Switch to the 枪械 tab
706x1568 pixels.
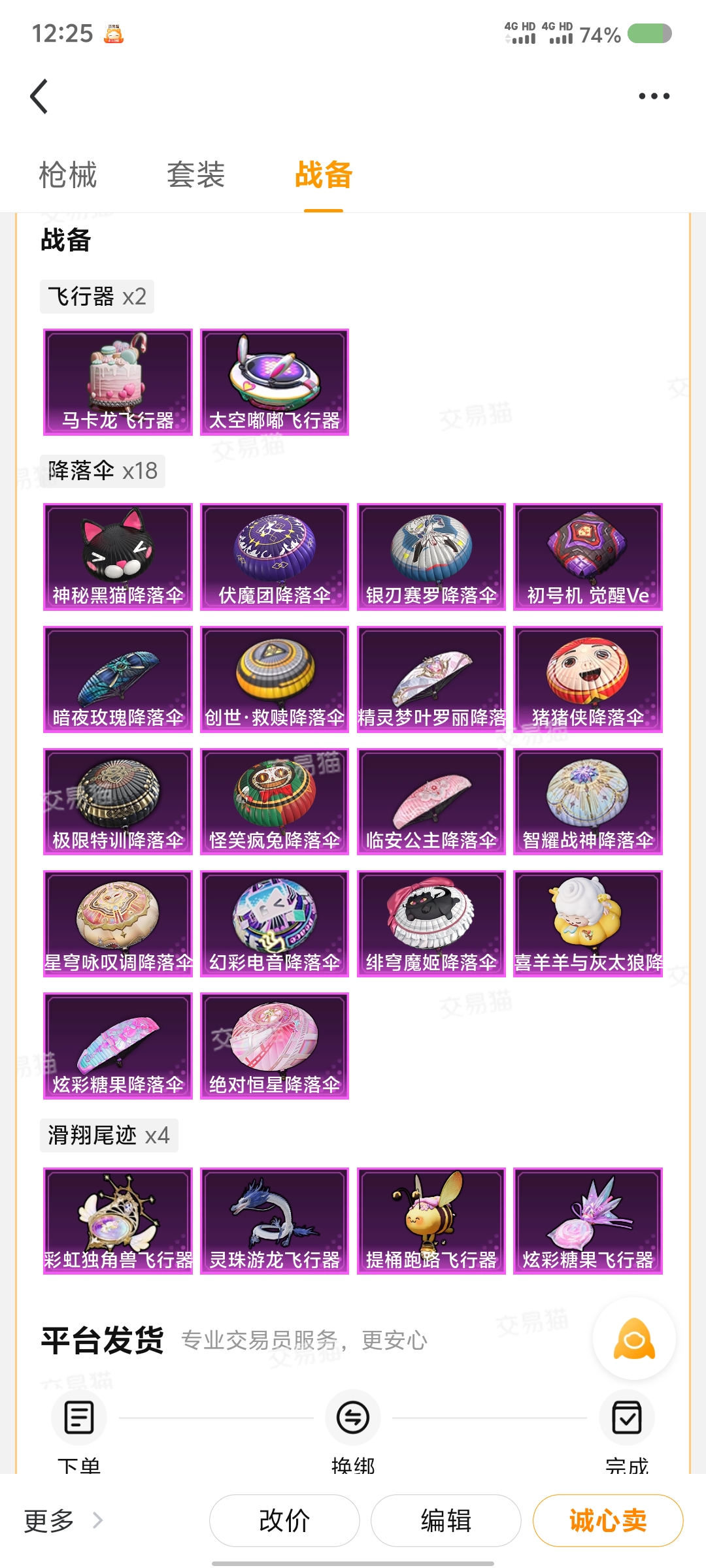point(68,175)
